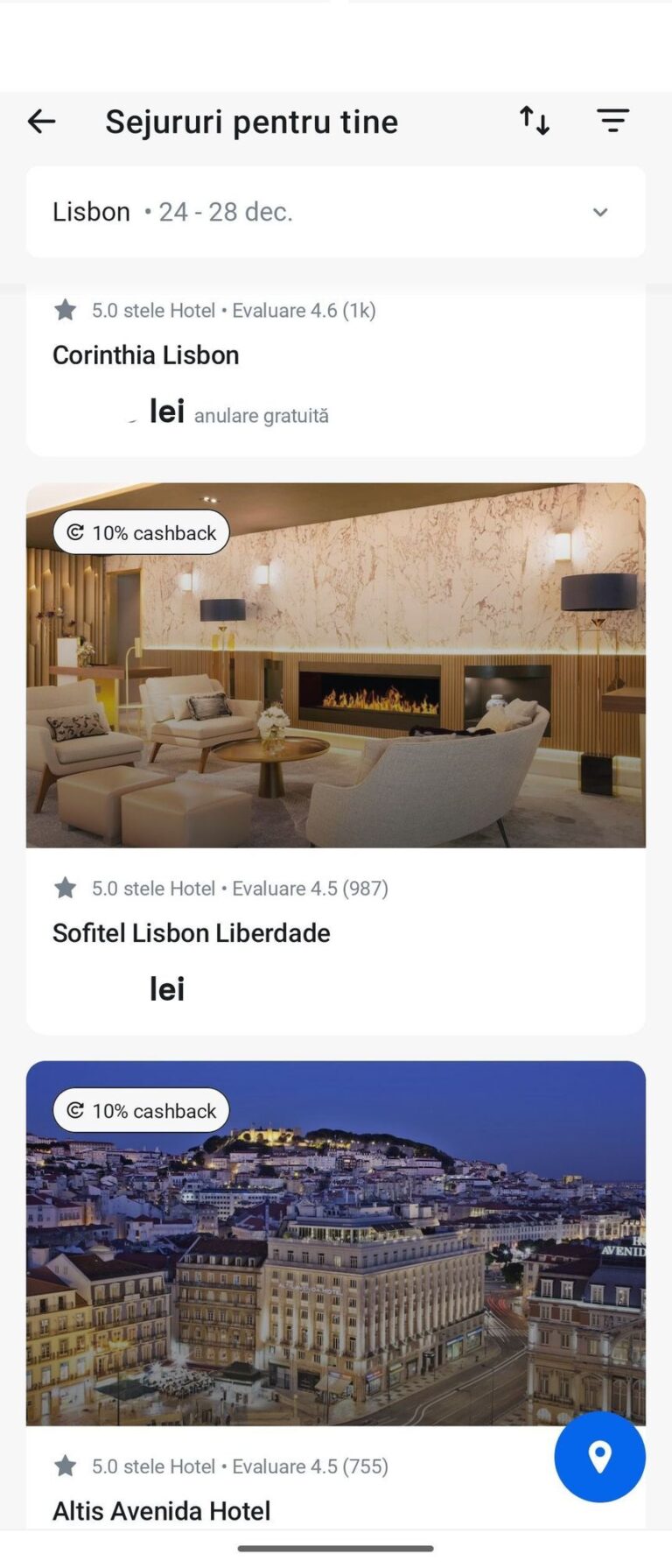Open the Sofitel Lisbon Liberdade hotel listing
Image resolution: width=672 pixels, height=1568 pixels.
click(x=191, y=932)
